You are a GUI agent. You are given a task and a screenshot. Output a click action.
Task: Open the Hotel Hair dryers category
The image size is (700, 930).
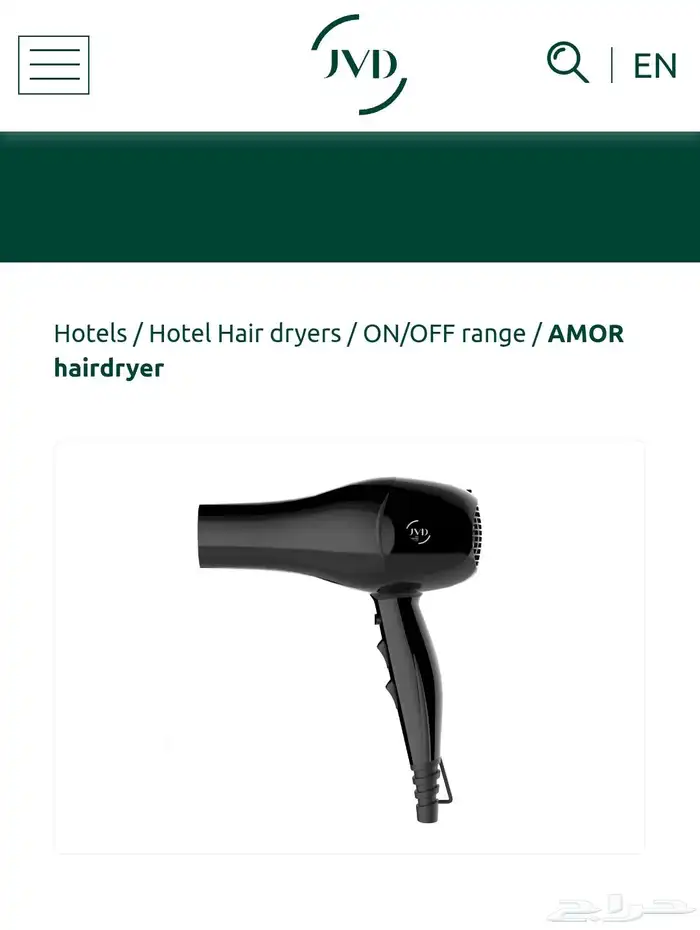245,333
